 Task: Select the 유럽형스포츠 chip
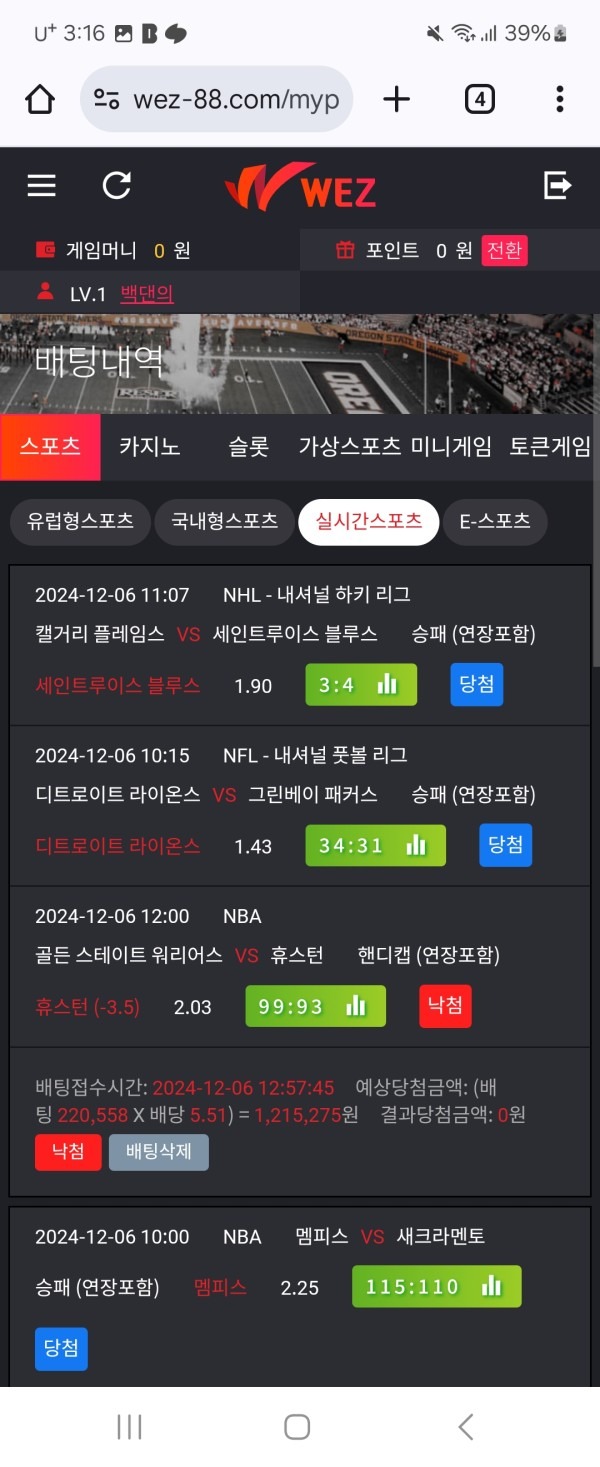[80, 522]
